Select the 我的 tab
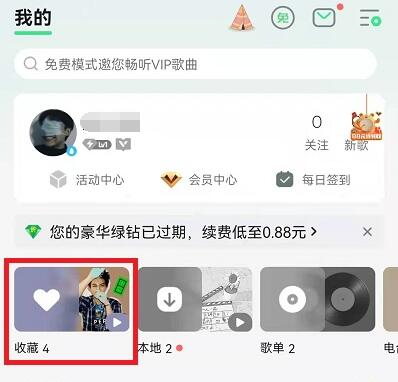 (33, 19)
